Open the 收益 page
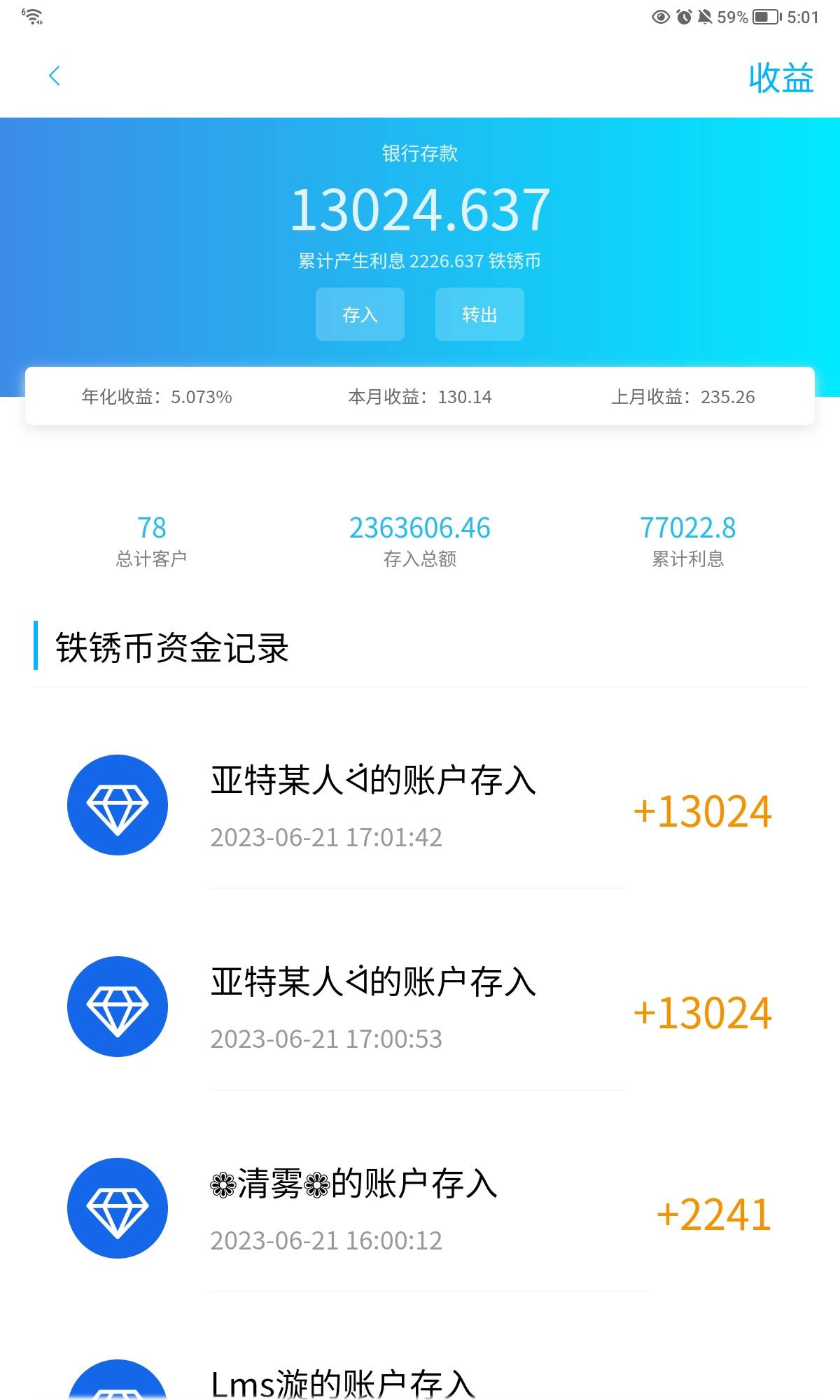840x1400 pixels. 780,78
